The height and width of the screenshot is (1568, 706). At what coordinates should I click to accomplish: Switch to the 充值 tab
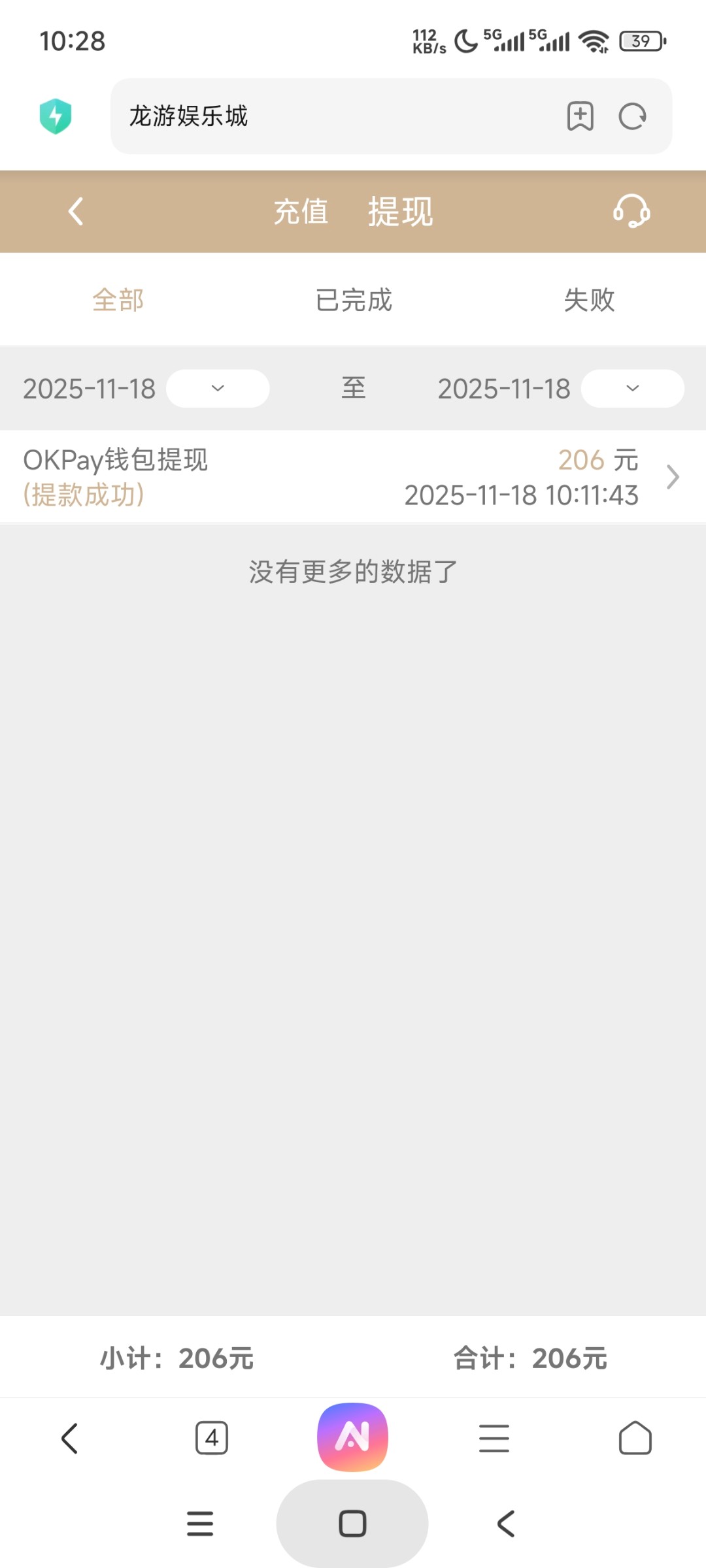300,212
